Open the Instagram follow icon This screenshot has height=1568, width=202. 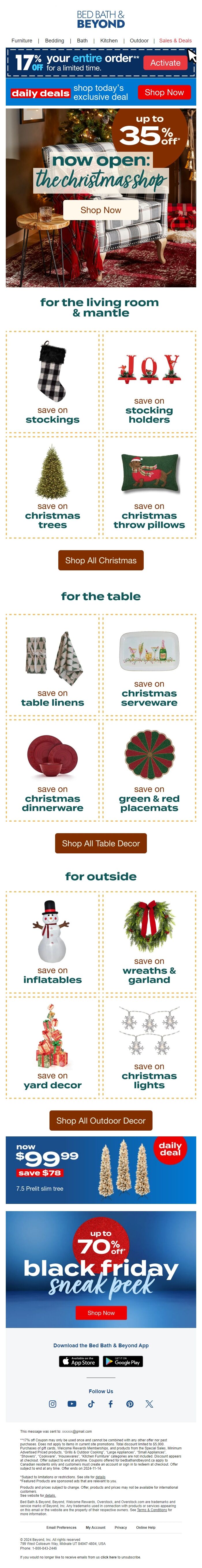tap(52, 1404)
